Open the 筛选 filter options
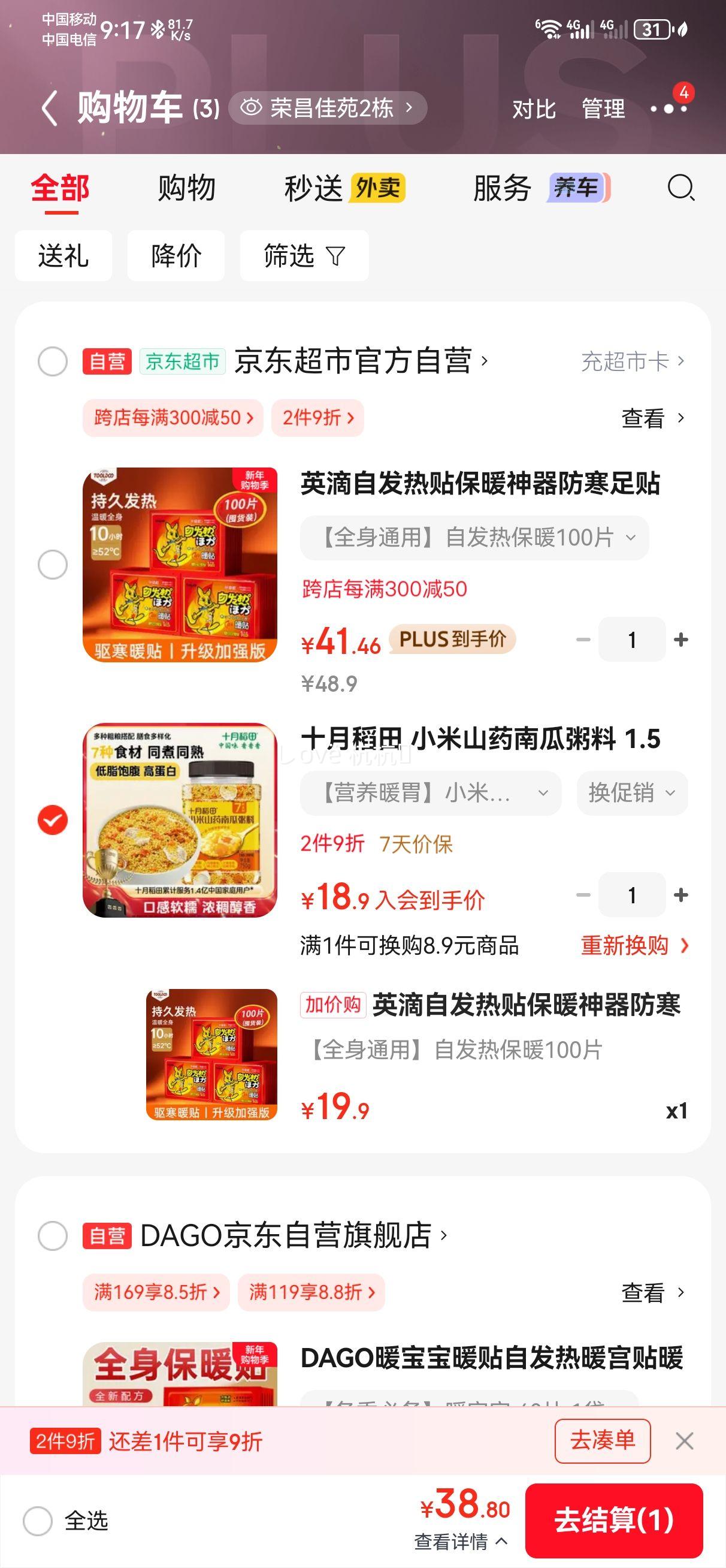The image size is (726, 1568). pos(304,256)
